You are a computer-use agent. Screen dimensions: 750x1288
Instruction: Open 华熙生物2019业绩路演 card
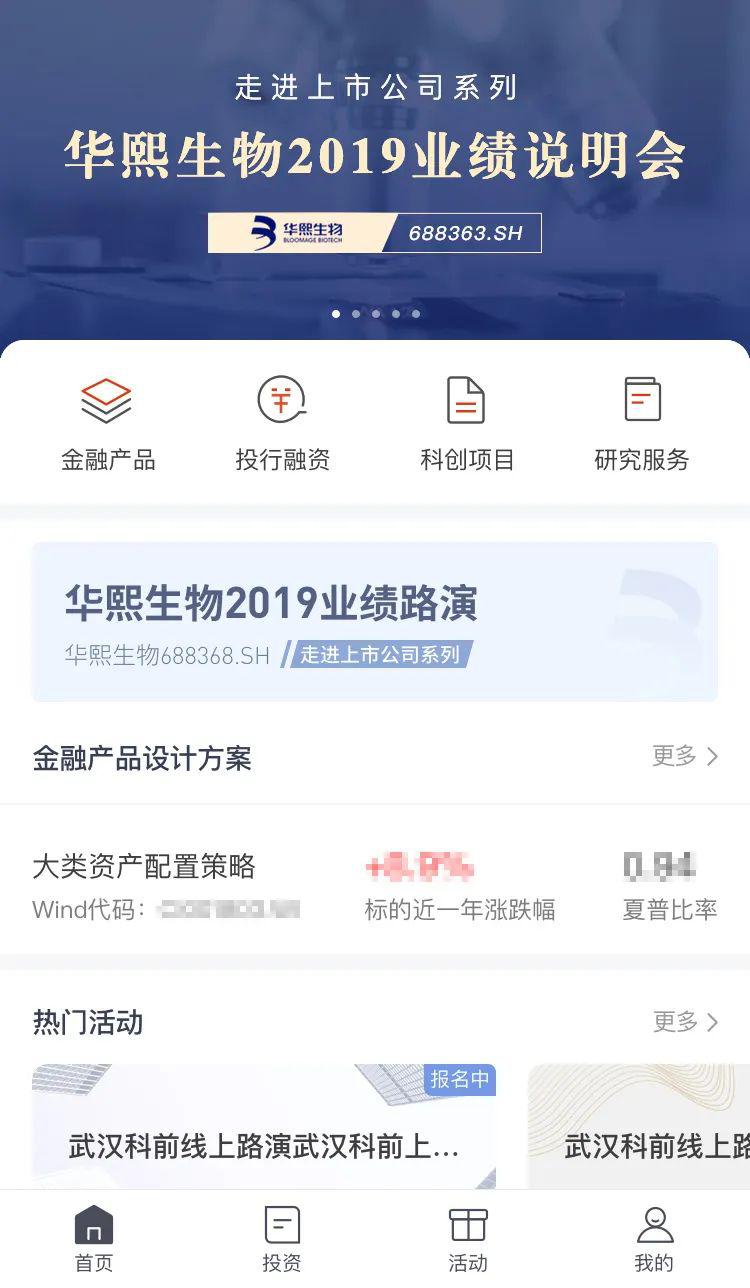tap(375, 622)
